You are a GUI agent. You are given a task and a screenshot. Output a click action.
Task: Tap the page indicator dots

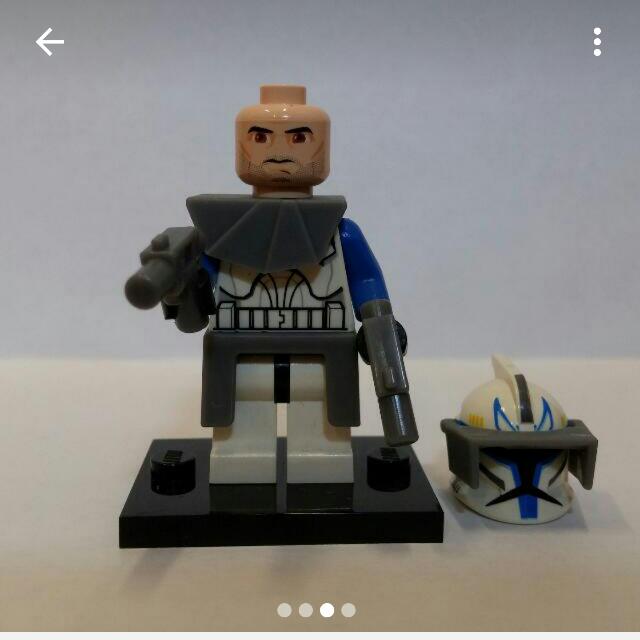316,610
